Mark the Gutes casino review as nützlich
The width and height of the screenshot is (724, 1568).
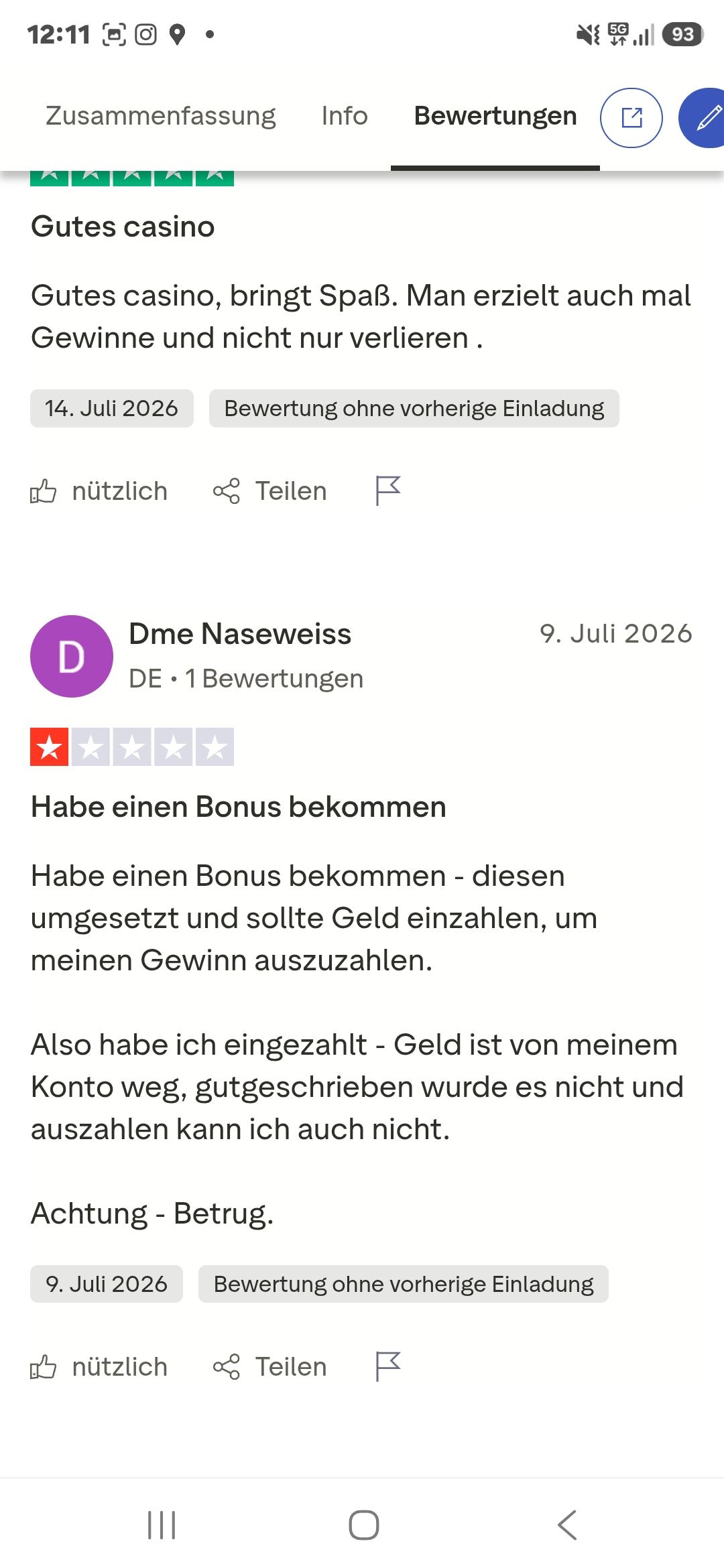point(99,491)
